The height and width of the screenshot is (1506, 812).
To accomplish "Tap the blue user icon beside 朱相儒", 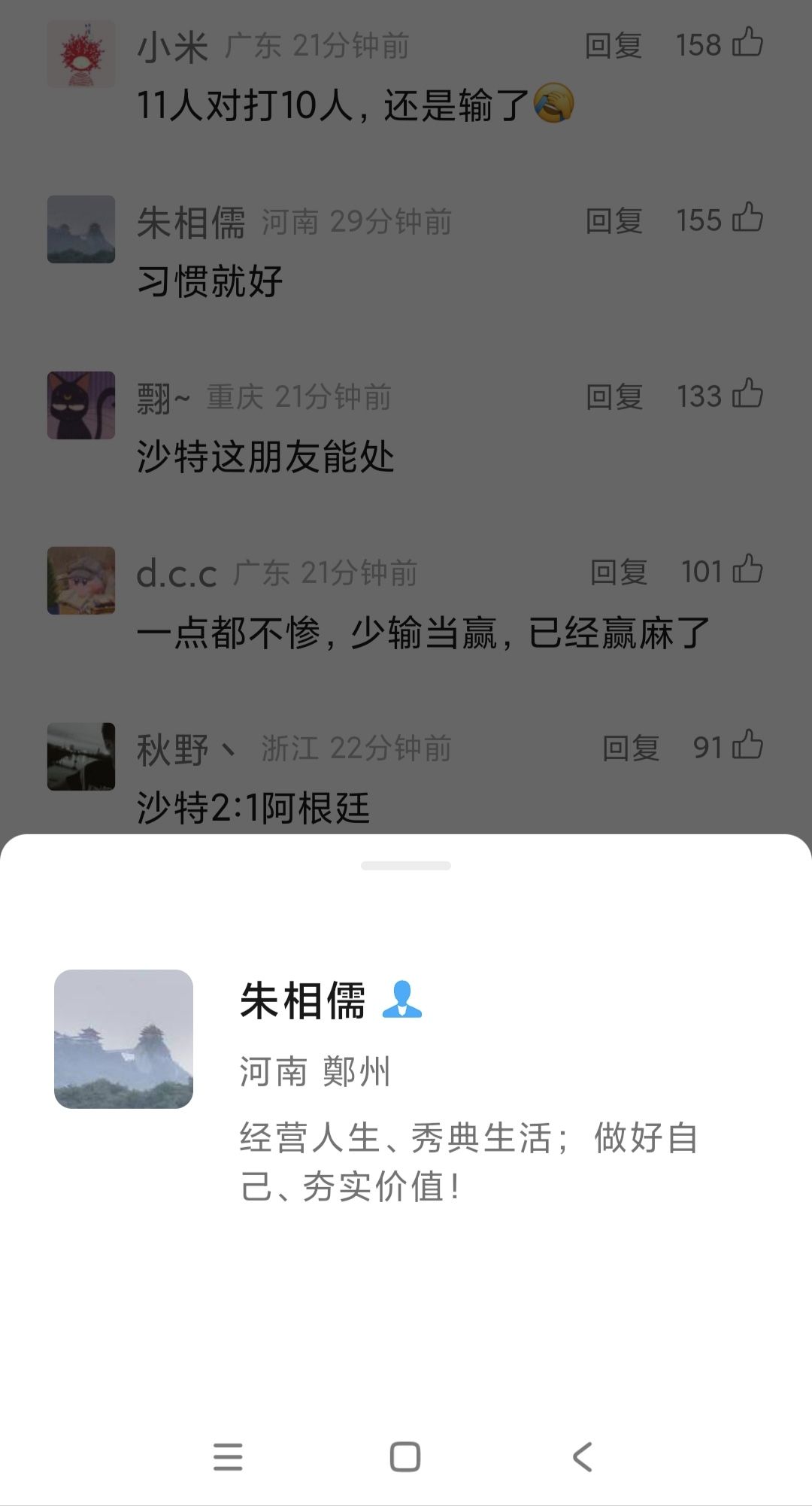I will pyautogui.click(x=402, y=1000).
